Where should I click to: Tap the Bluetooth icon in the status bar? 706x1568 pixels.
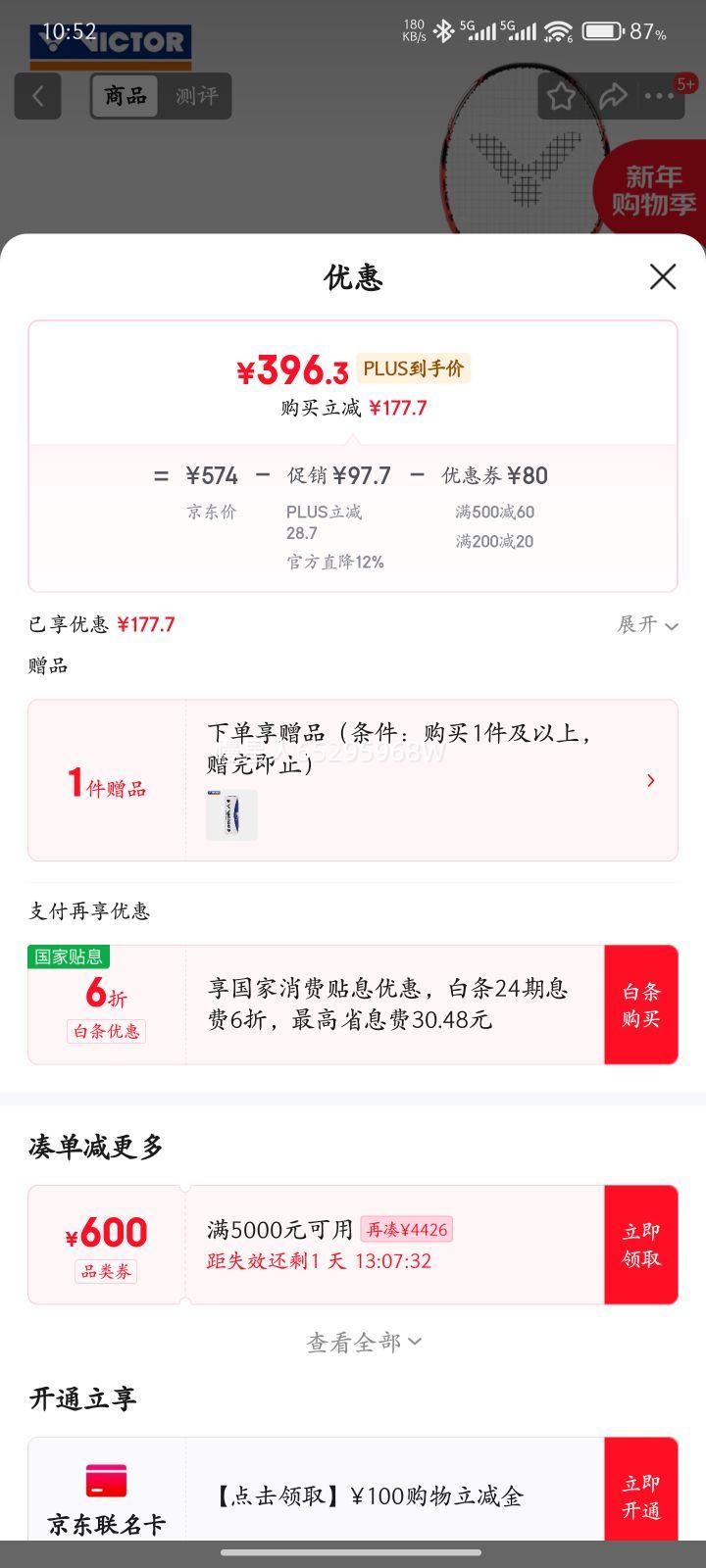(x=444, y=31)
